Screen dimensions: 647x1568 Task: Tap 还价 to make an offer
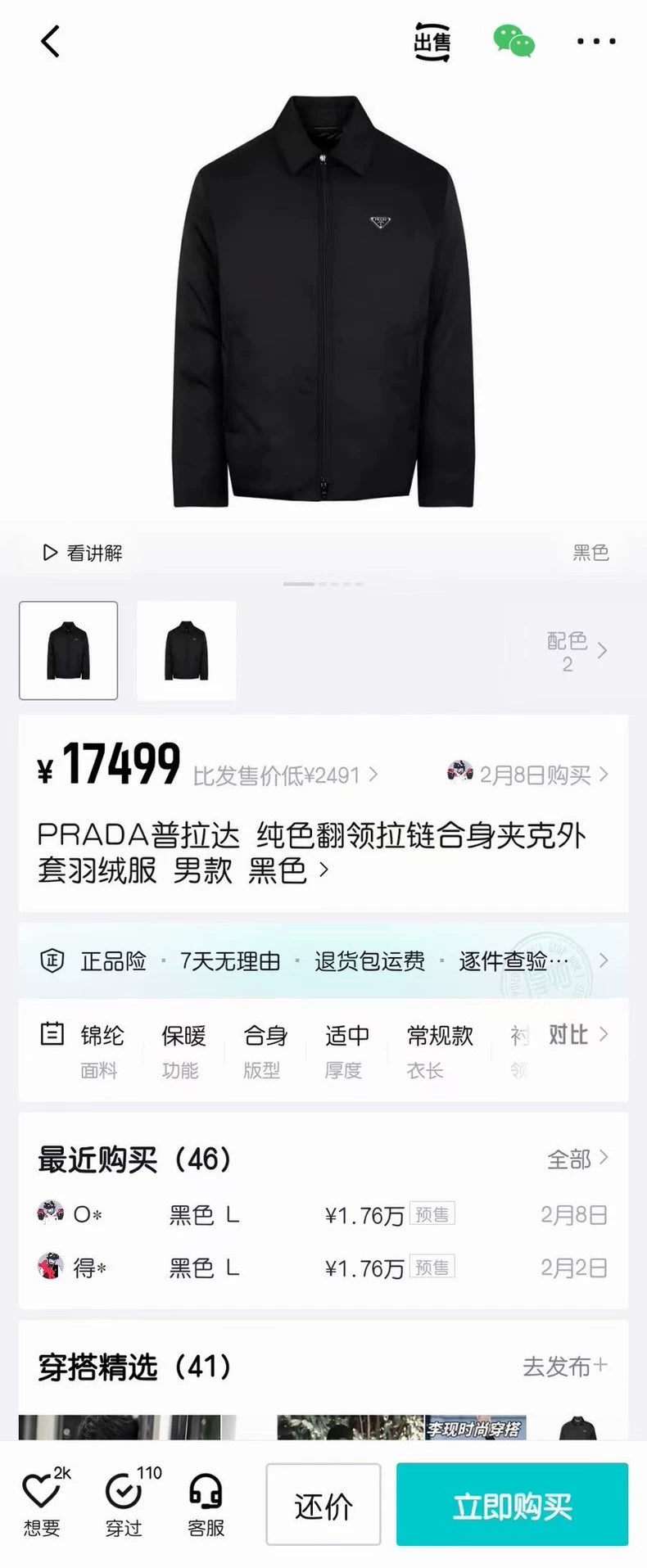[323, 1505]
